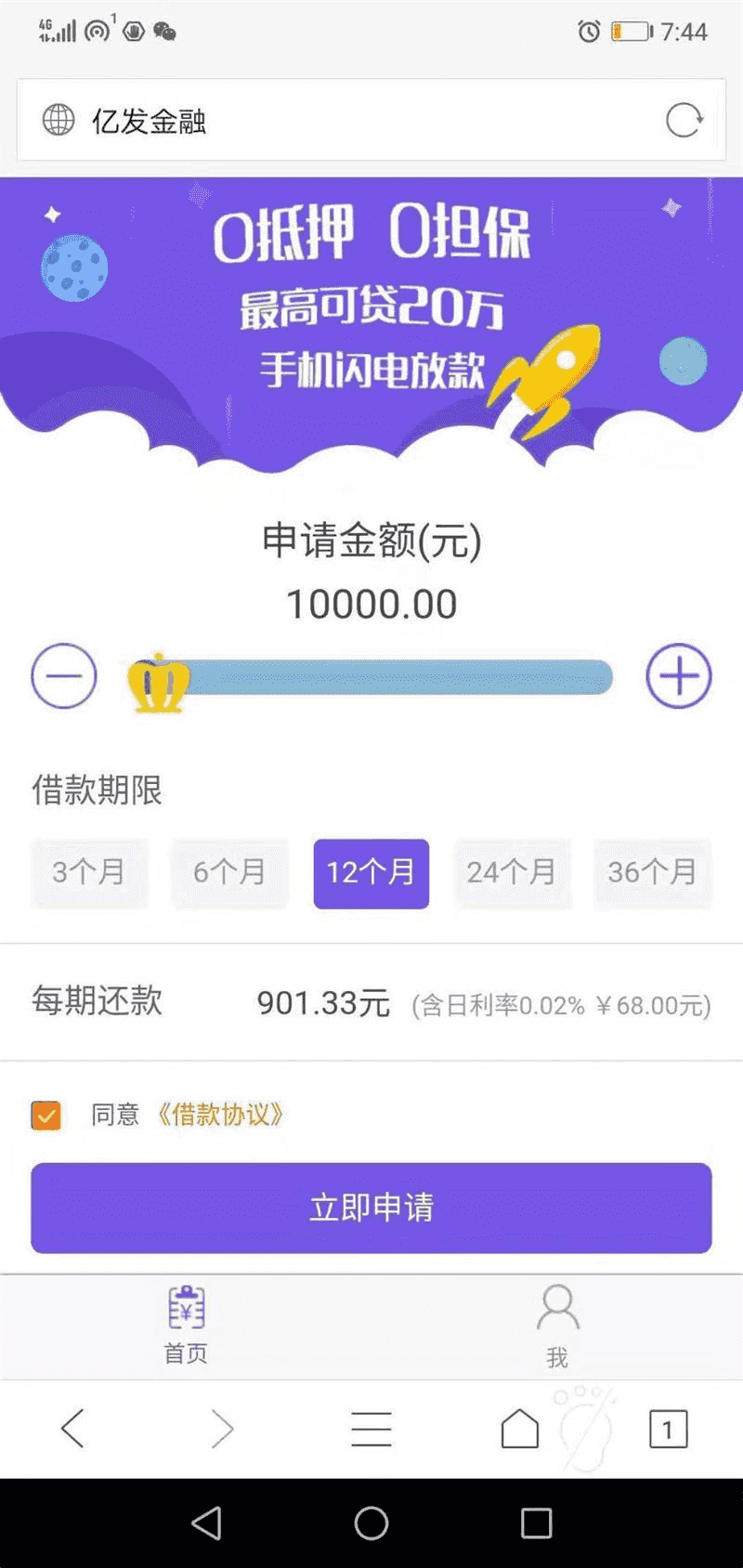Tap the Android navigation back triangle
This screenshot has width=743, height=1568.
point(206,1522)
